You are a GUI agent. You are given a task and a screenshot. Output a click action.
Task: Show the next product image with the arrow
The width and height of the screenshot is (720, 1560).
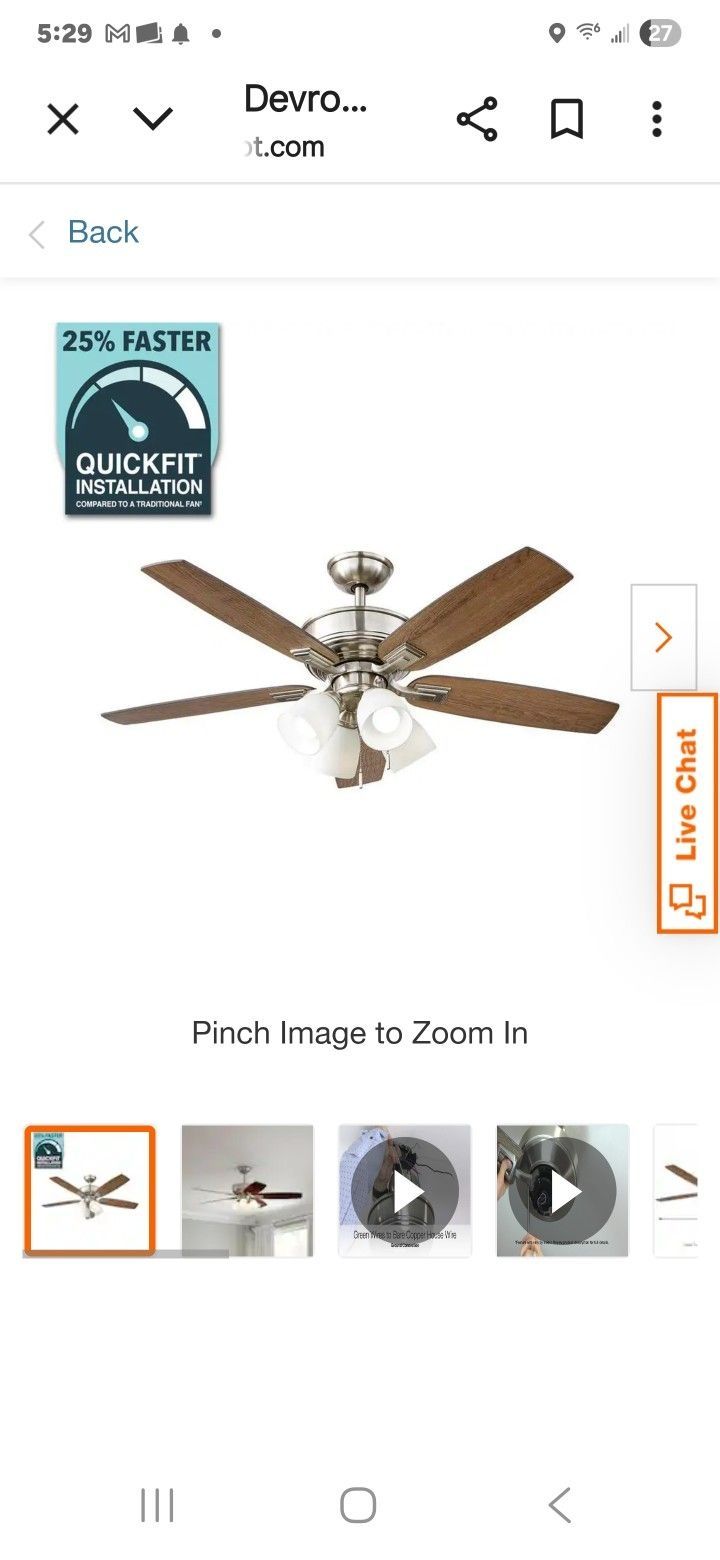(x=663, y=637)
